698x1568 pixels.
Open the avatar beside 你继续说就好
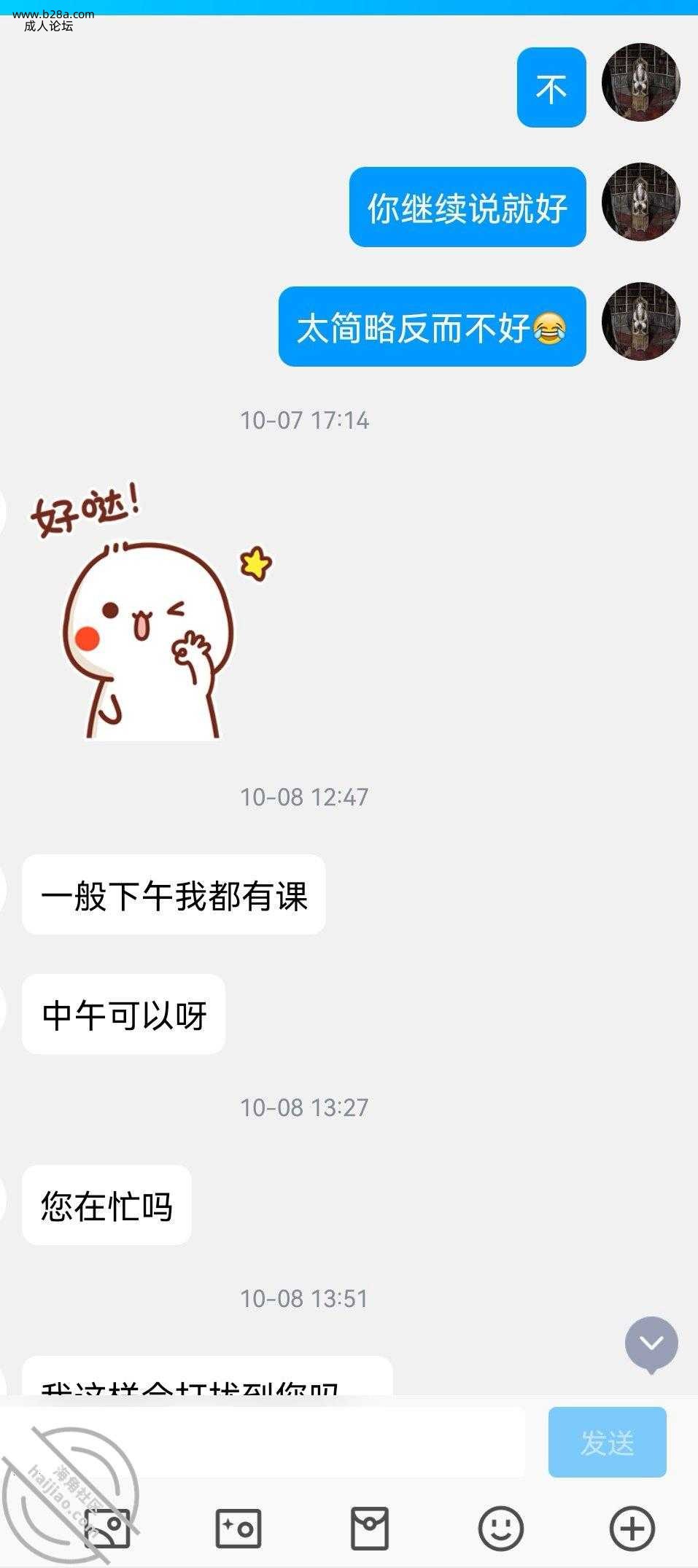coord(640,202)
